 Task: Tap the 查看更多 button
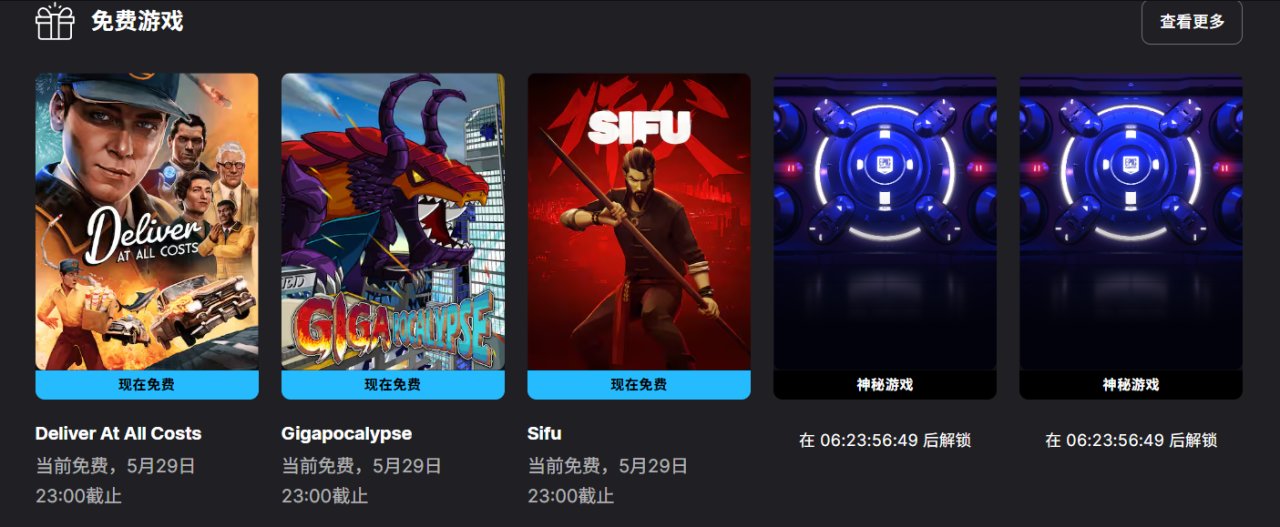[x=1191, y=22]
